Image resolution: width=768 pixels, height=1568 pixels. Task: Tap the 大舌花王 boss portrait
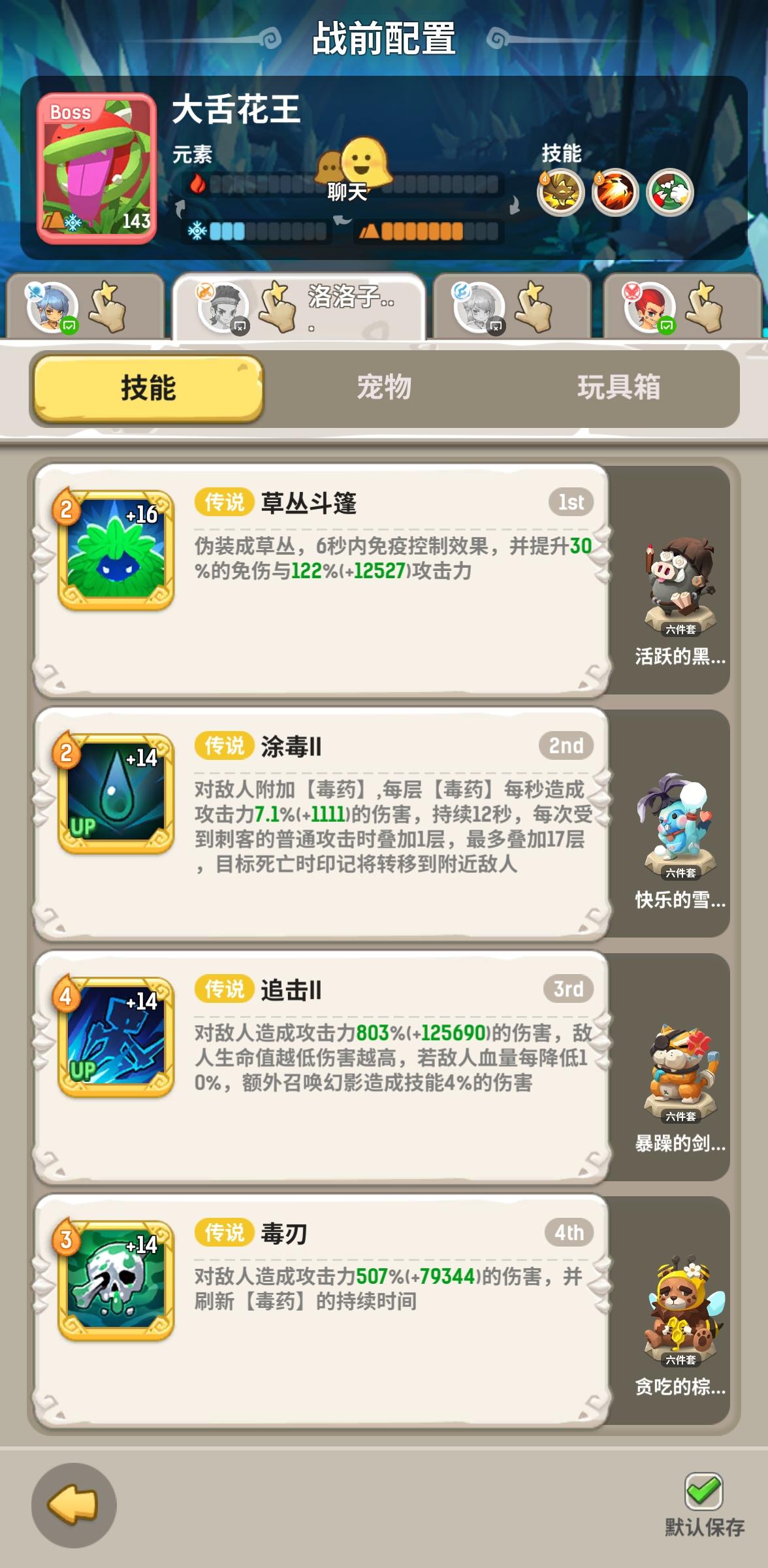(x=97, y=168)
